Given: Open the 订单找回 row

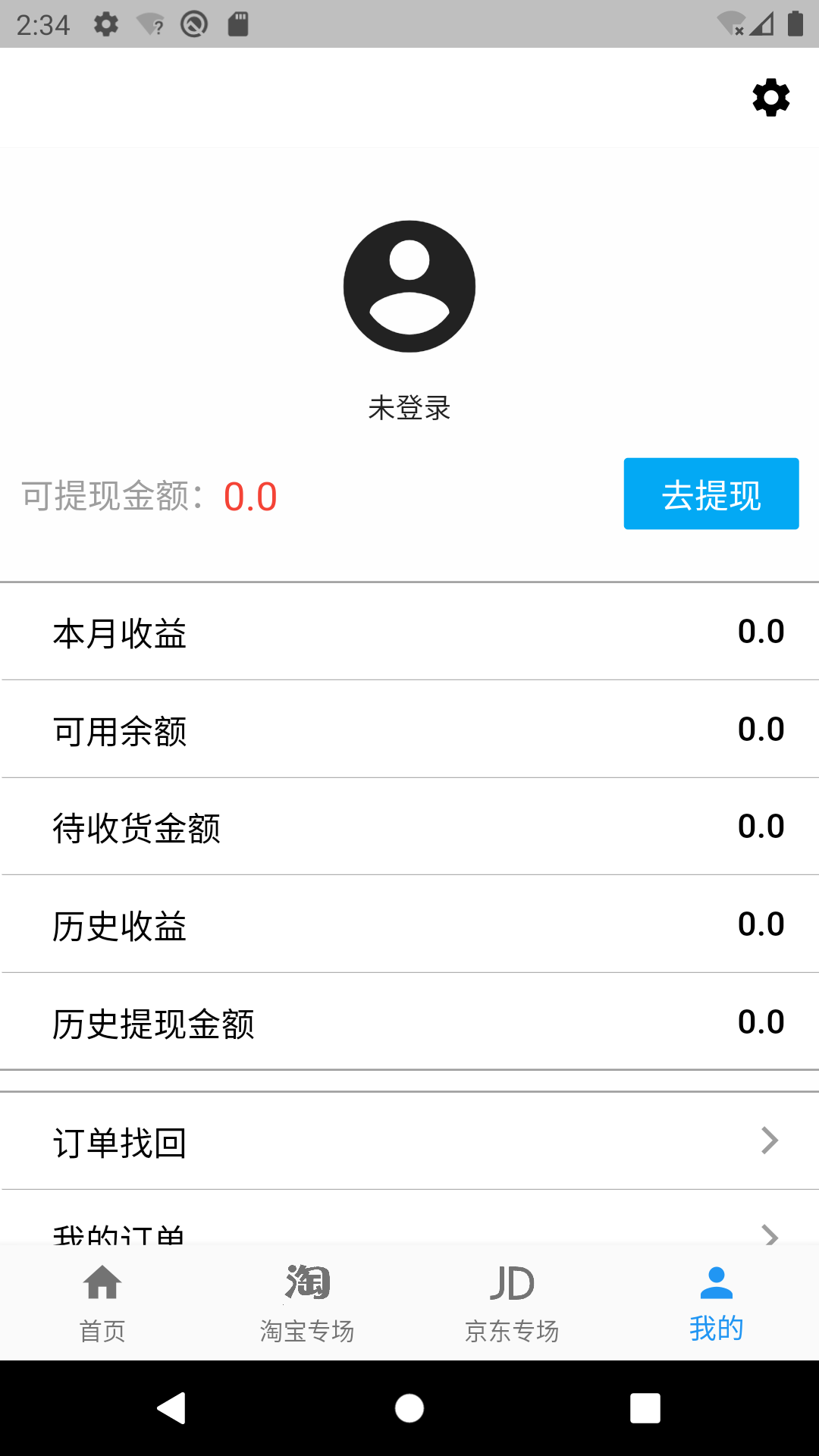Looking at the screenshot, I should [303, 1140].
